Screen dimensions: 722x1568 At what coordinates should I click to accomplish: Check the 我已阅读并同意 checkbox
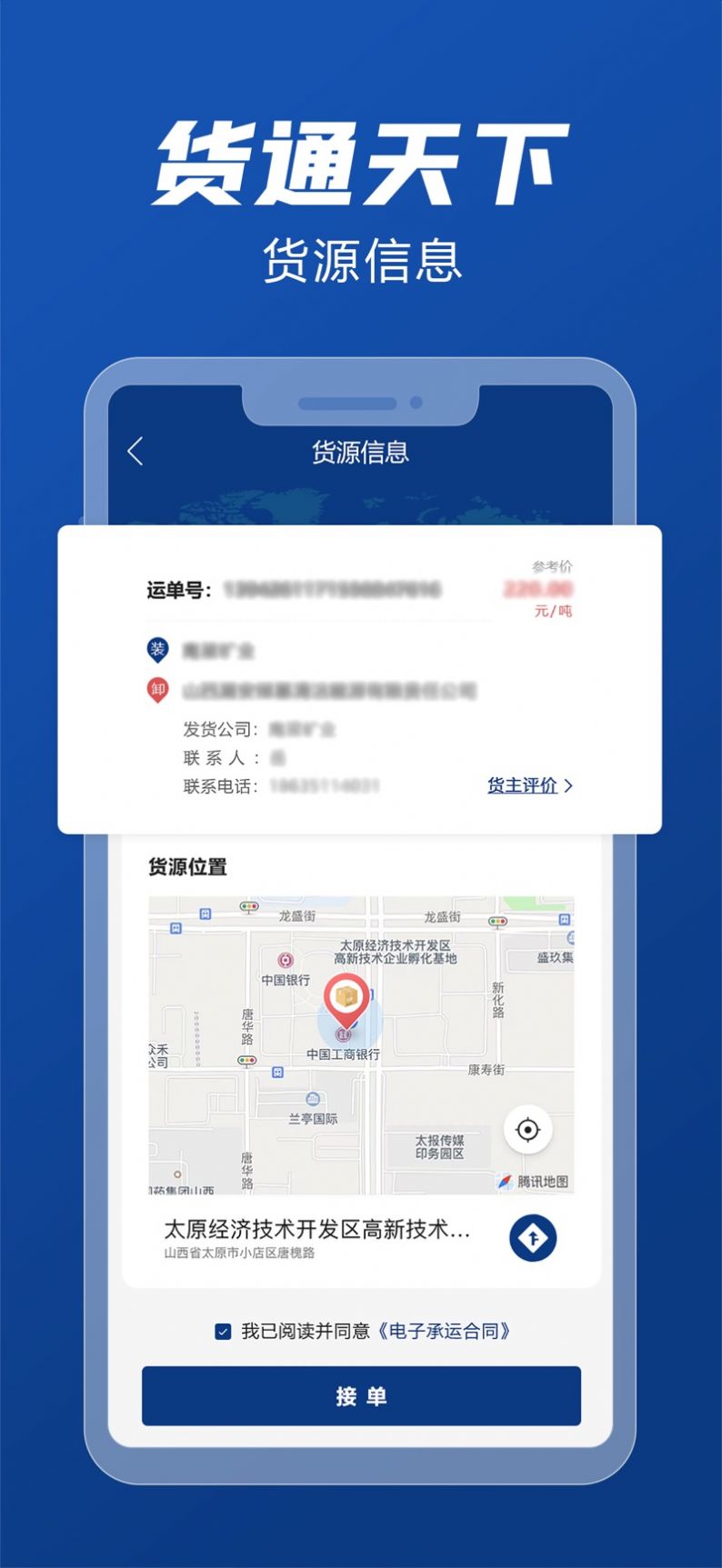[224, 1331]
